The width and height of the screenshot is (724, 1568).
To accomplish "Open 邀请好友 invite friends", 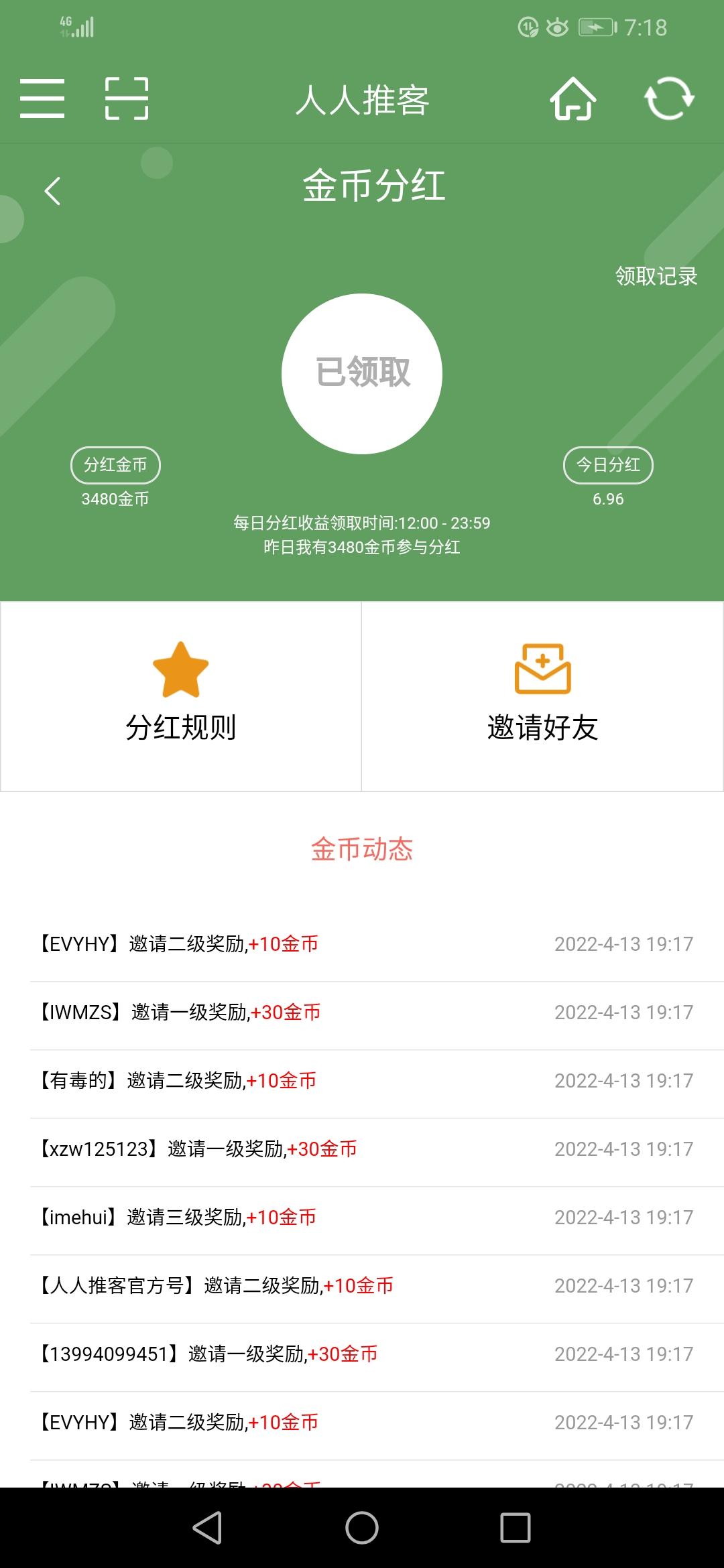I will 542,696.
